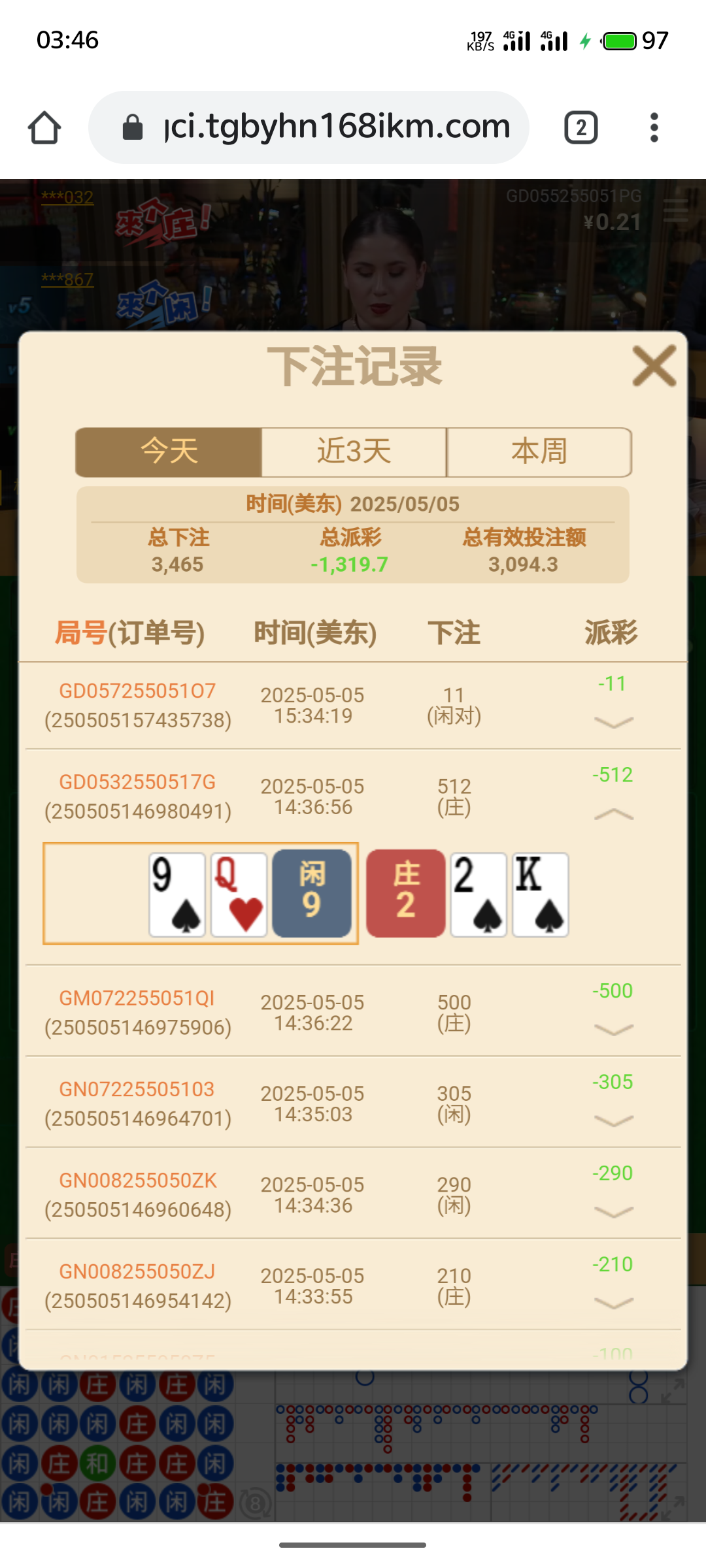The width and height of the screenshot is (706, 1568).
Task: Expand details for bet GN07225505103
Action: click(x=613, y=1121)
